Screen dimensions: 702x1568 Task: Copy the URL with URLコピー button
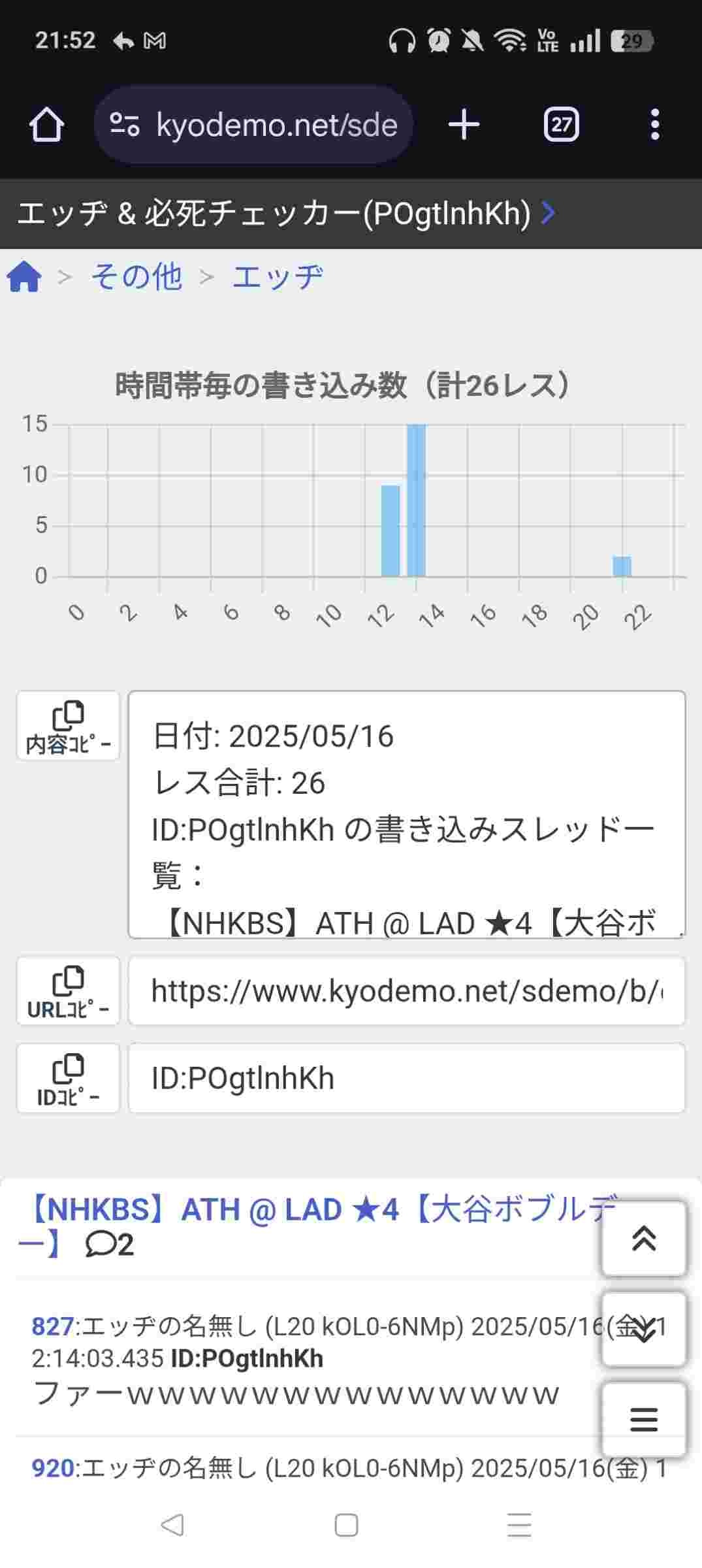tap(68, 991)
